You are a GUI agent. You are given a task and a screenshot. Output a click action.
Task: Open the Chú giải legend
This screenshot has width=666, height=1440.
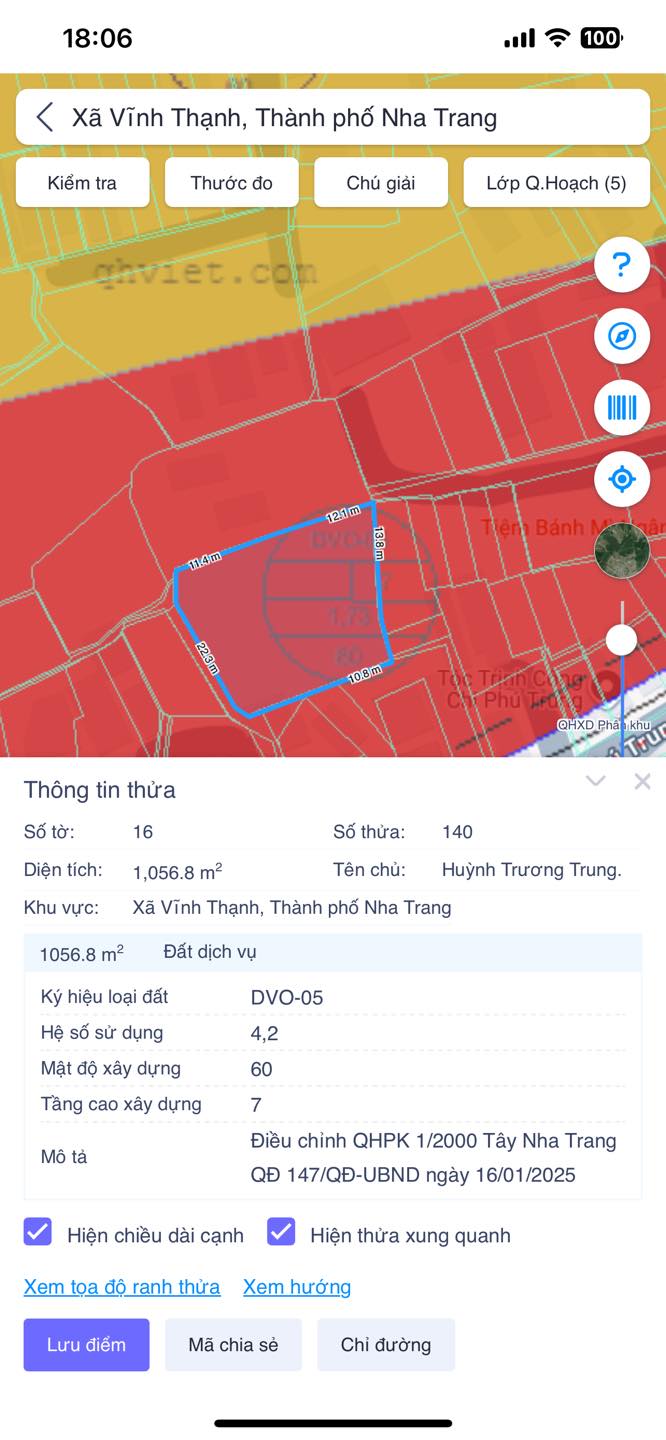[x=381, y=183]
